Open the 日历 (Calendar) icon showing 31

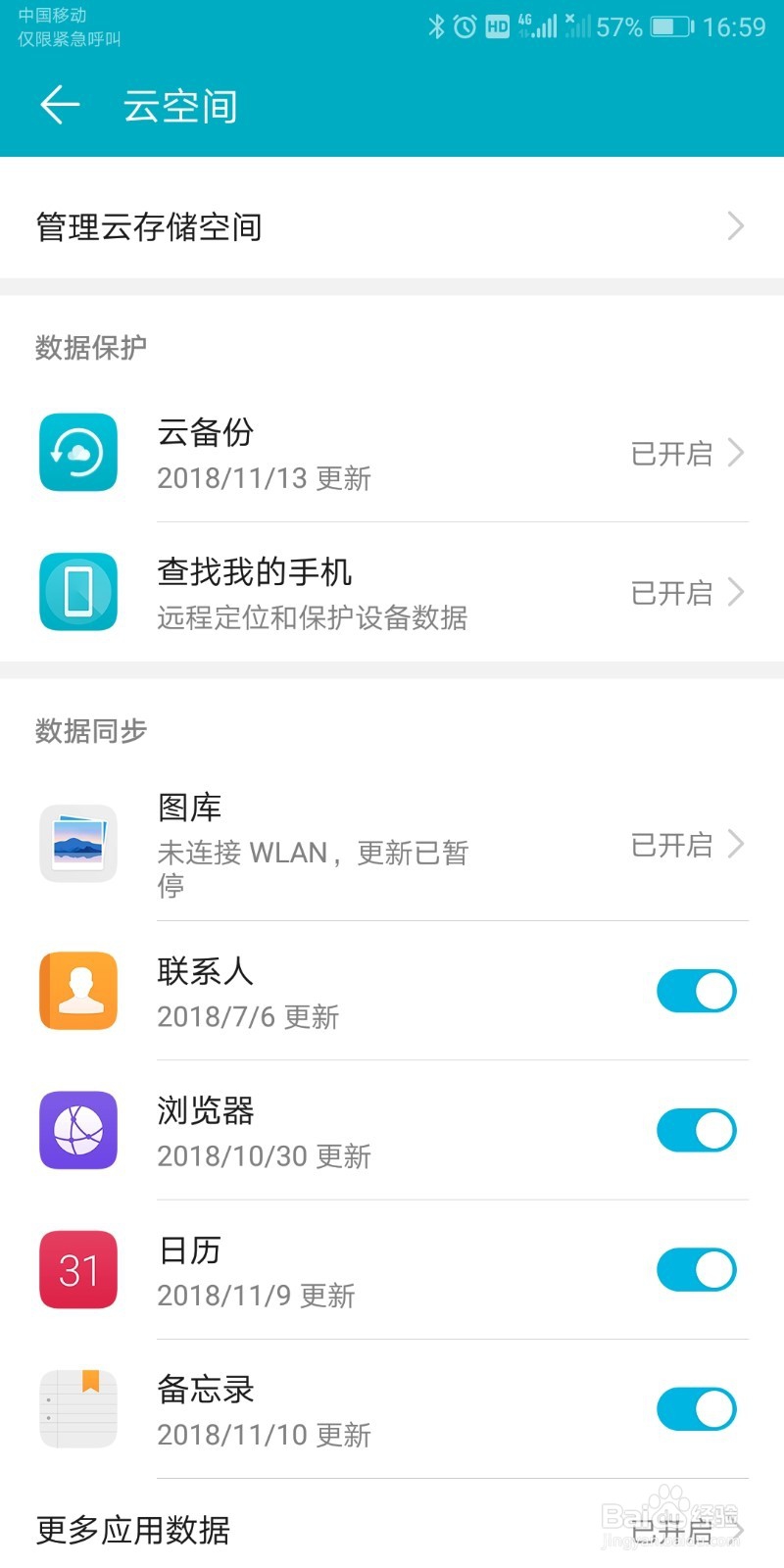click(x=77, y=1270)
